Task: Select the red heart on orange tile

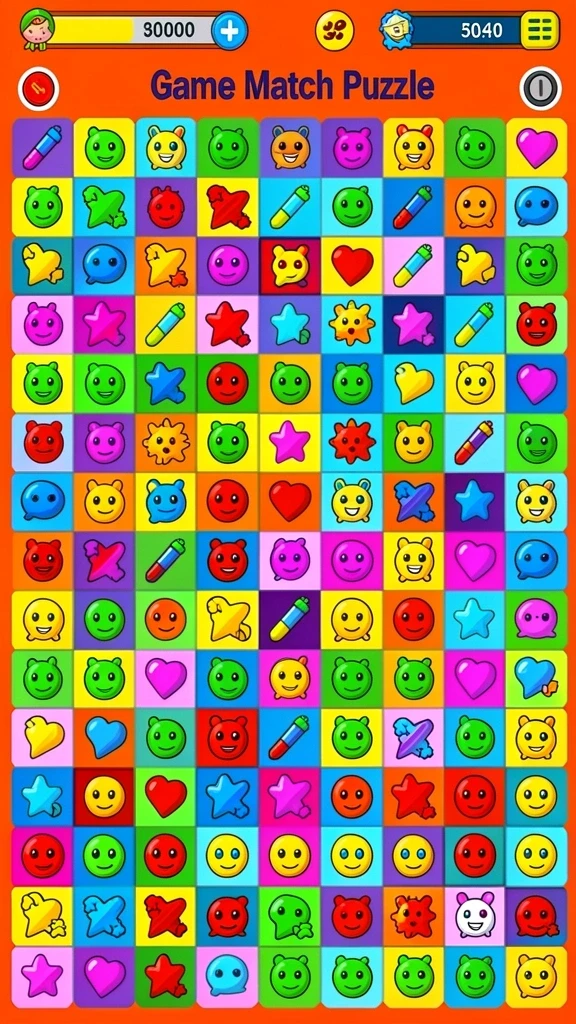Action: click(x=290, y=502)
